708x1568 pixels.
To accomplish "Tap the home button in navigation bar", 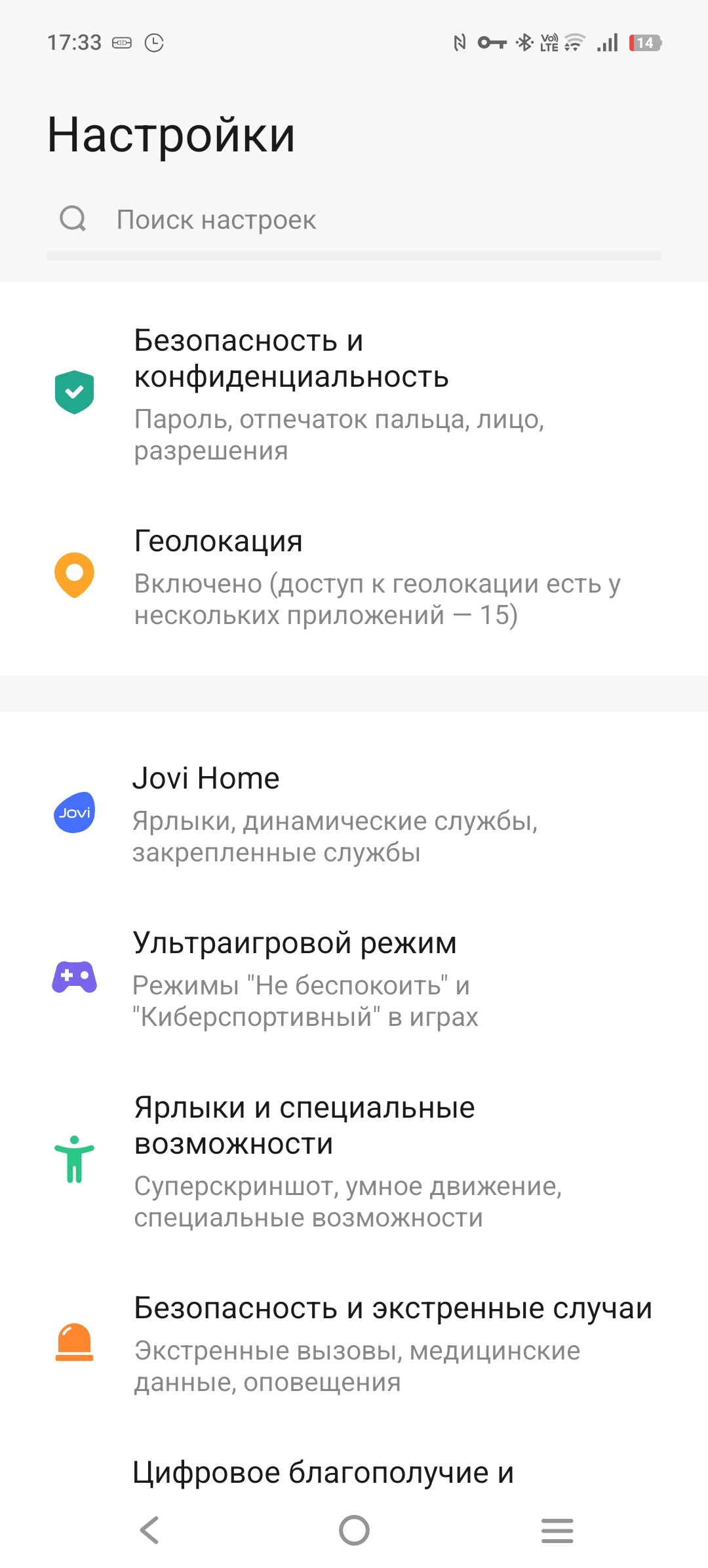I will [354, 1530].
